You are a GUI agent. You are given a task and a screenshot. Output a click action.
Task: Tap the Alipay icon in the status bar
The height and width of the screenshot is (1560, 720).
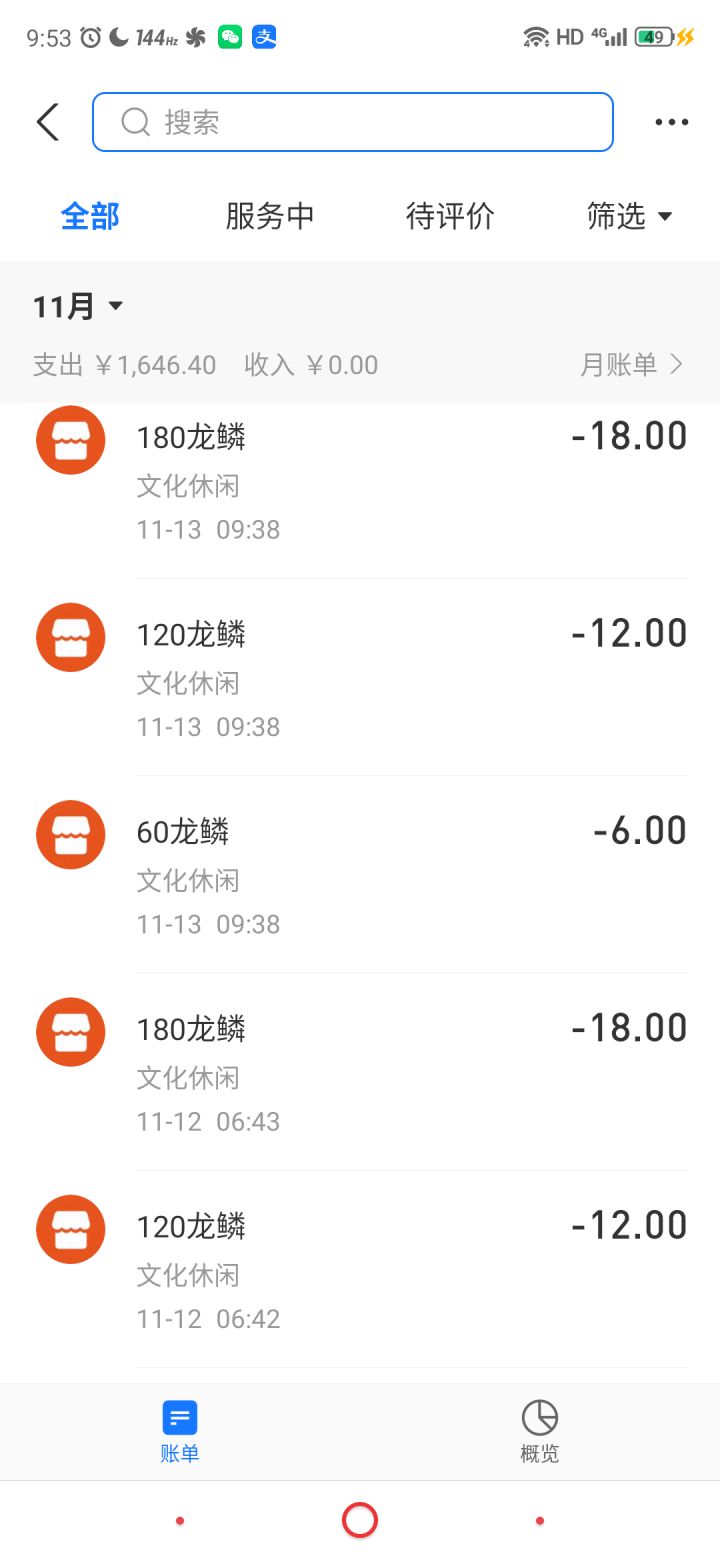tap(263, 36)
